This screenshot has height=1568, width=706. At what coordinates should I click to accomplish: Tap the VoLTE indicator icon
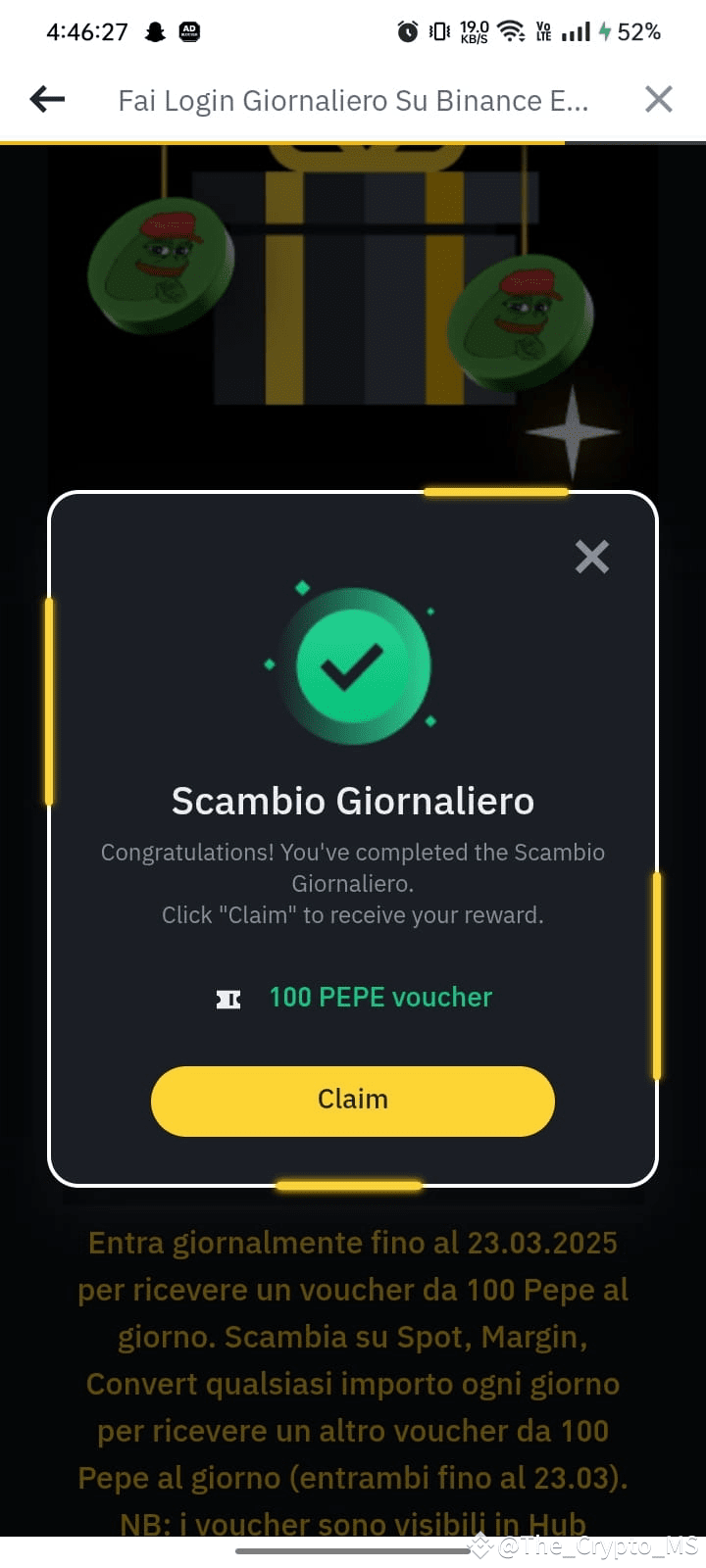click(543, 30)
